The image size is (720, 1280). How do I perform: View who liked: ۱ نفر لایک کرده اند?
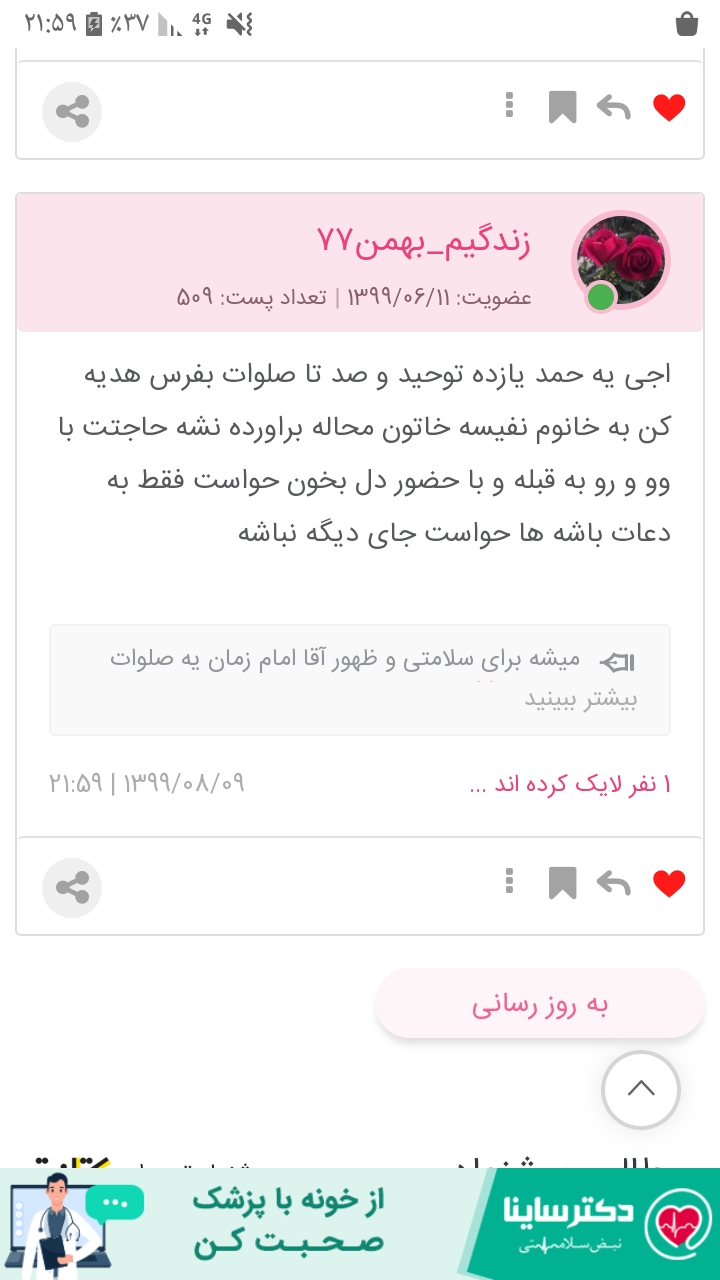pos(570,784)
